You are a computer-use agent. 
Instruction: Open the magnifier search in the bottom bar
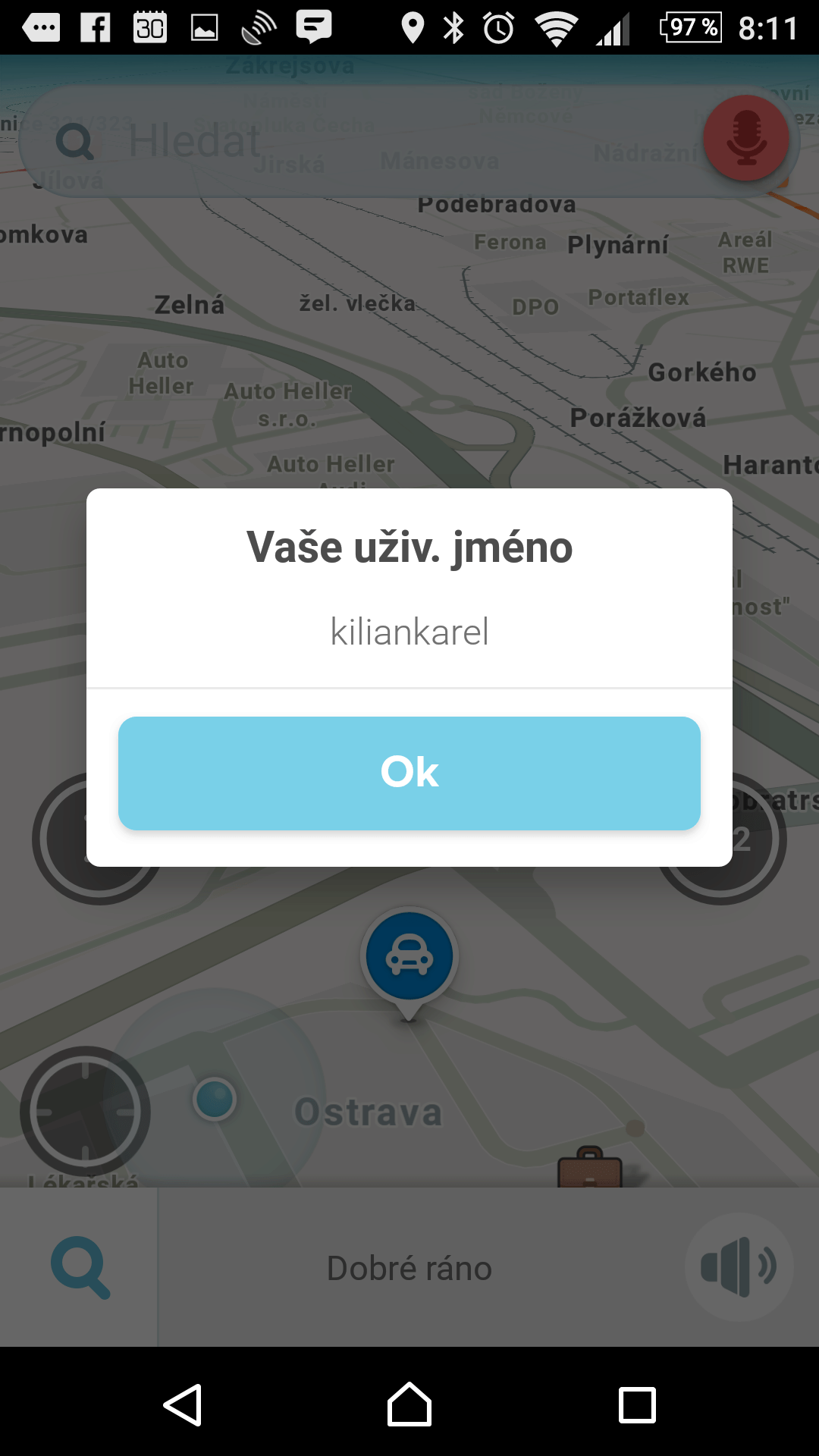(x=80, y=1267)
